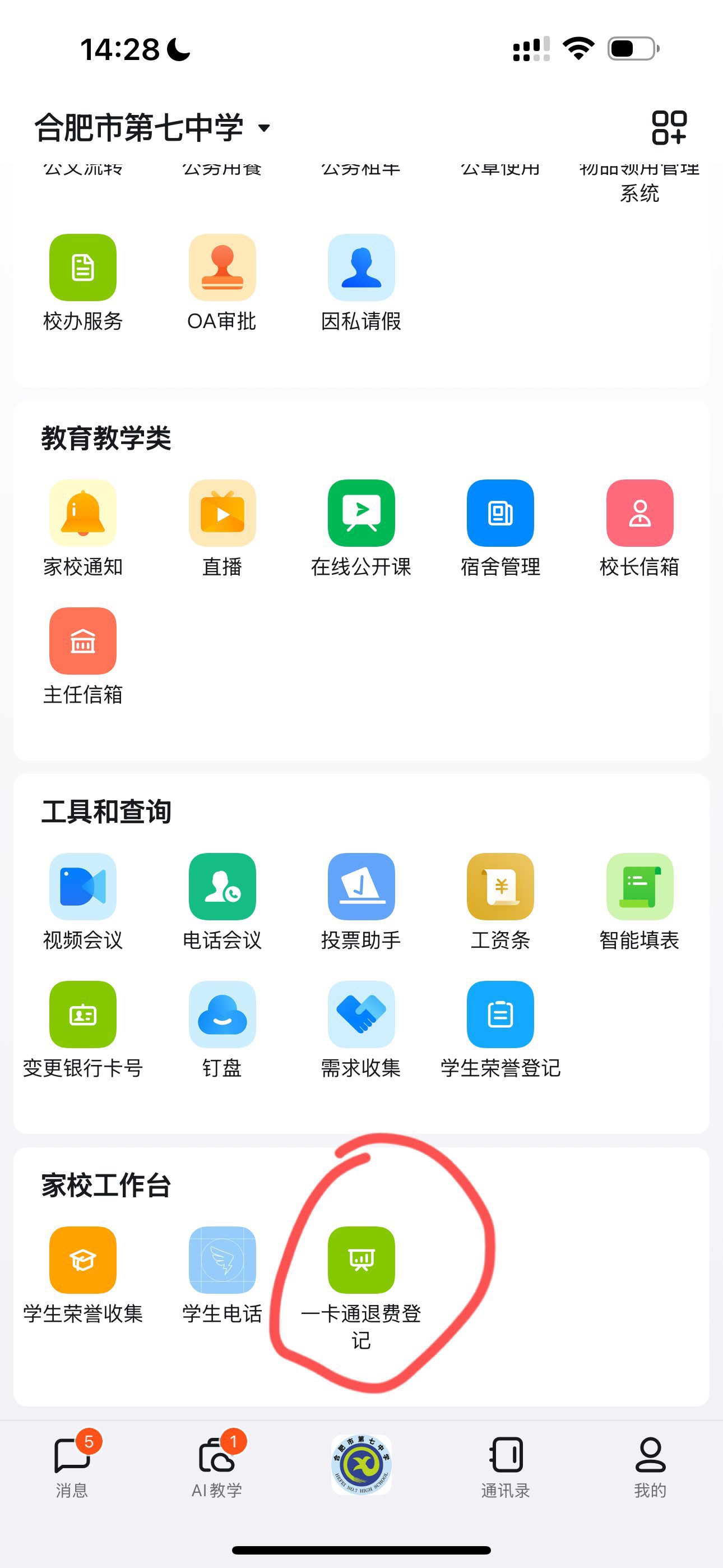Open the 电话会议 phone conference app
The image size is (723, 1568).
(x=221, y=886)
